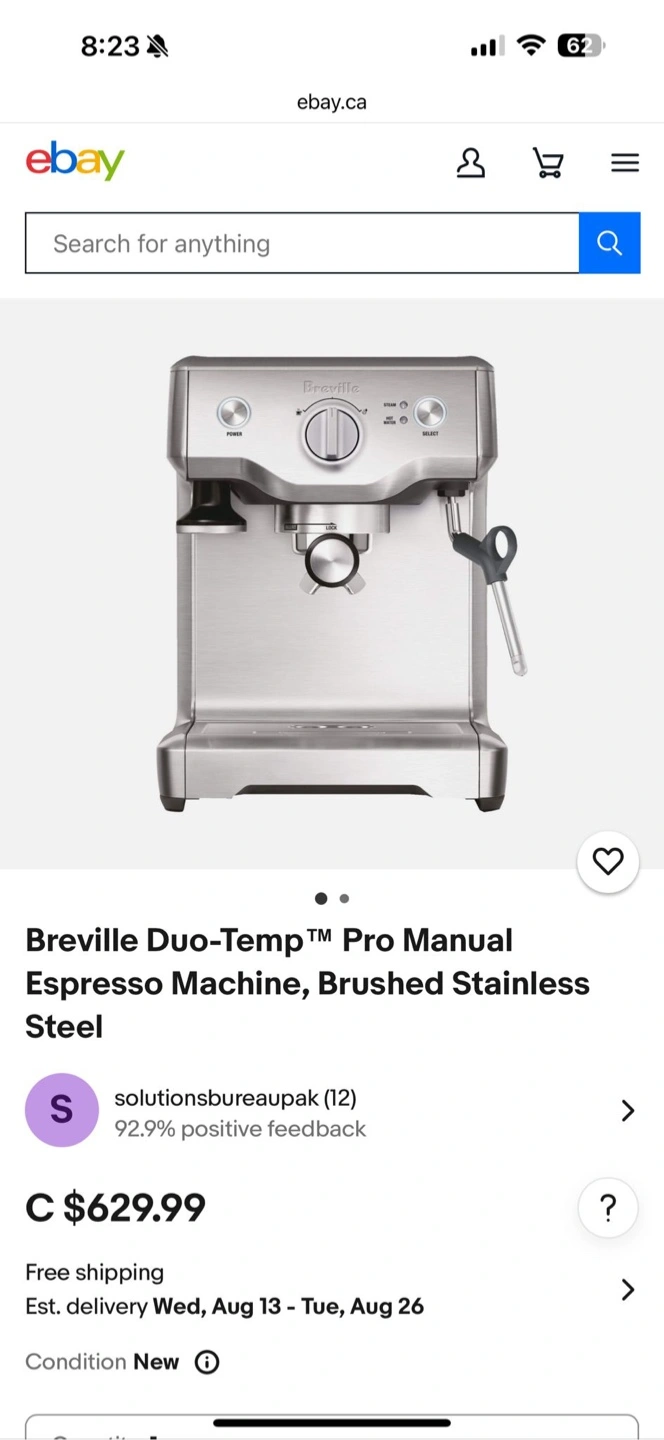Tap the Search for anything field

302,243
